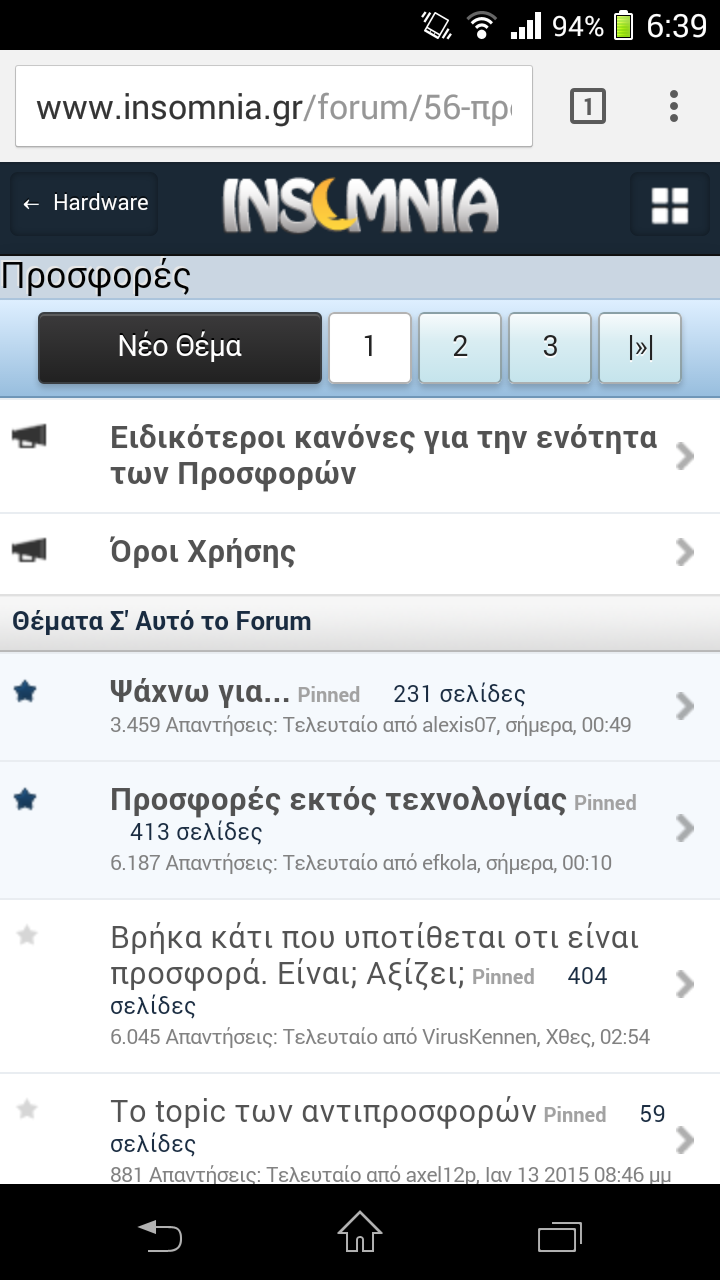Open the browser tab switcher

click(588, 106)
